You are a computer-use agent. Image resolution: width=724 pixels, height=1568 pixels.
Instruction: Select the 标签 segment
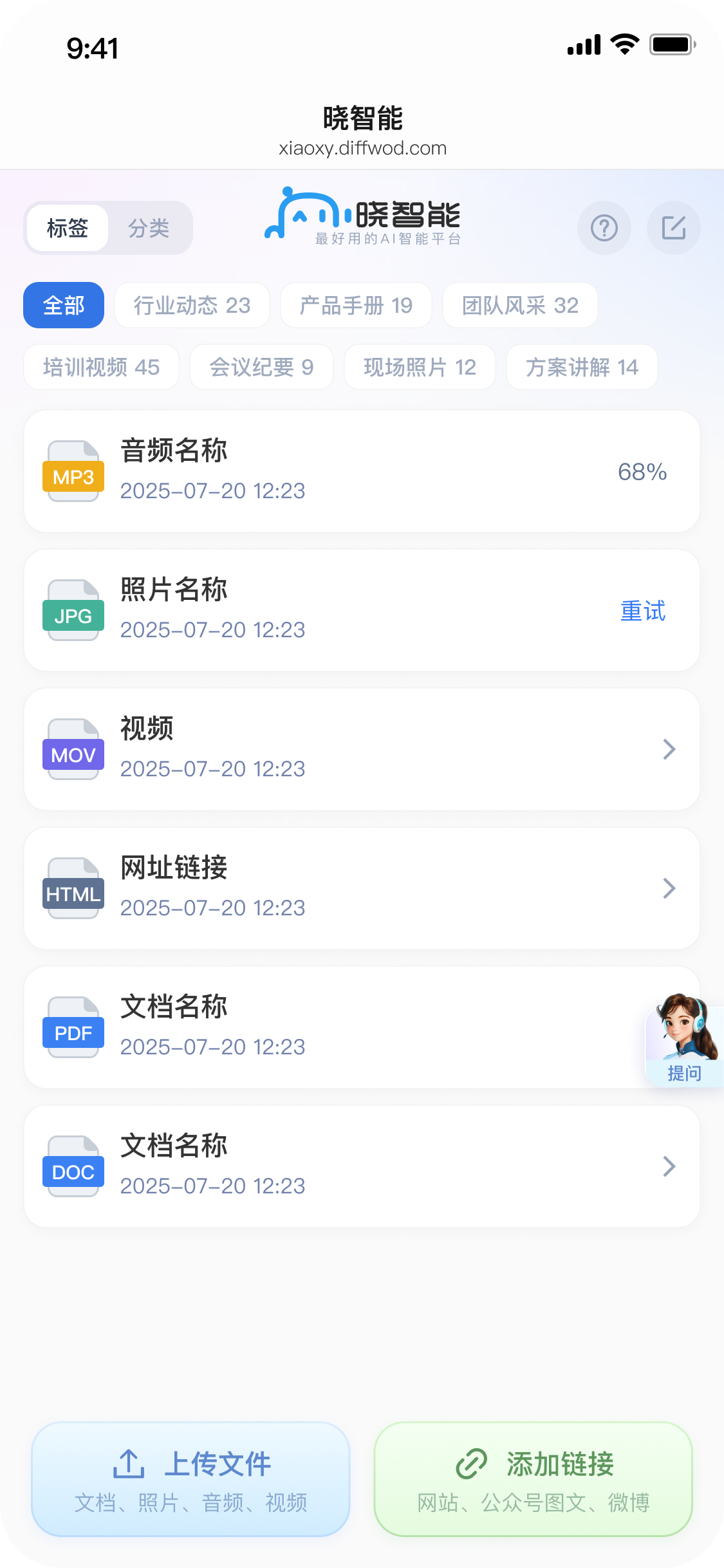click(68, 228)
